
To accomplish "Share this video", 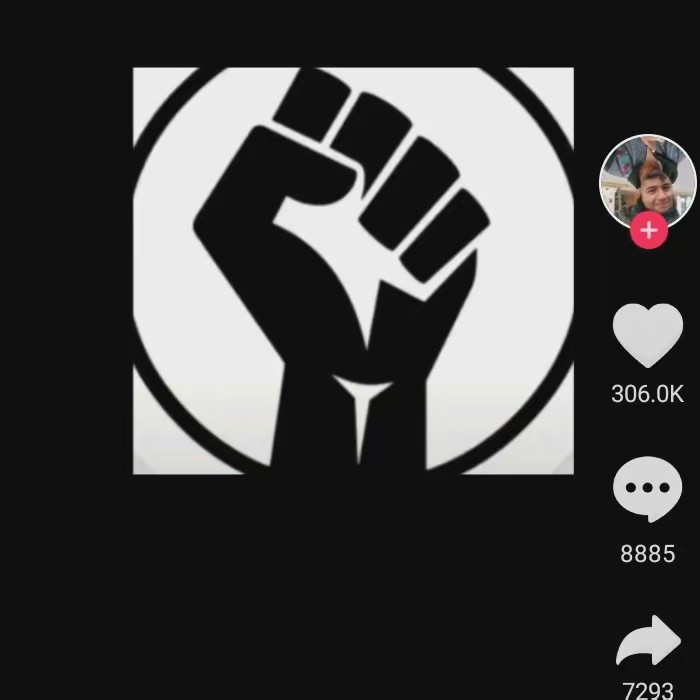I will tap(648, 641).
